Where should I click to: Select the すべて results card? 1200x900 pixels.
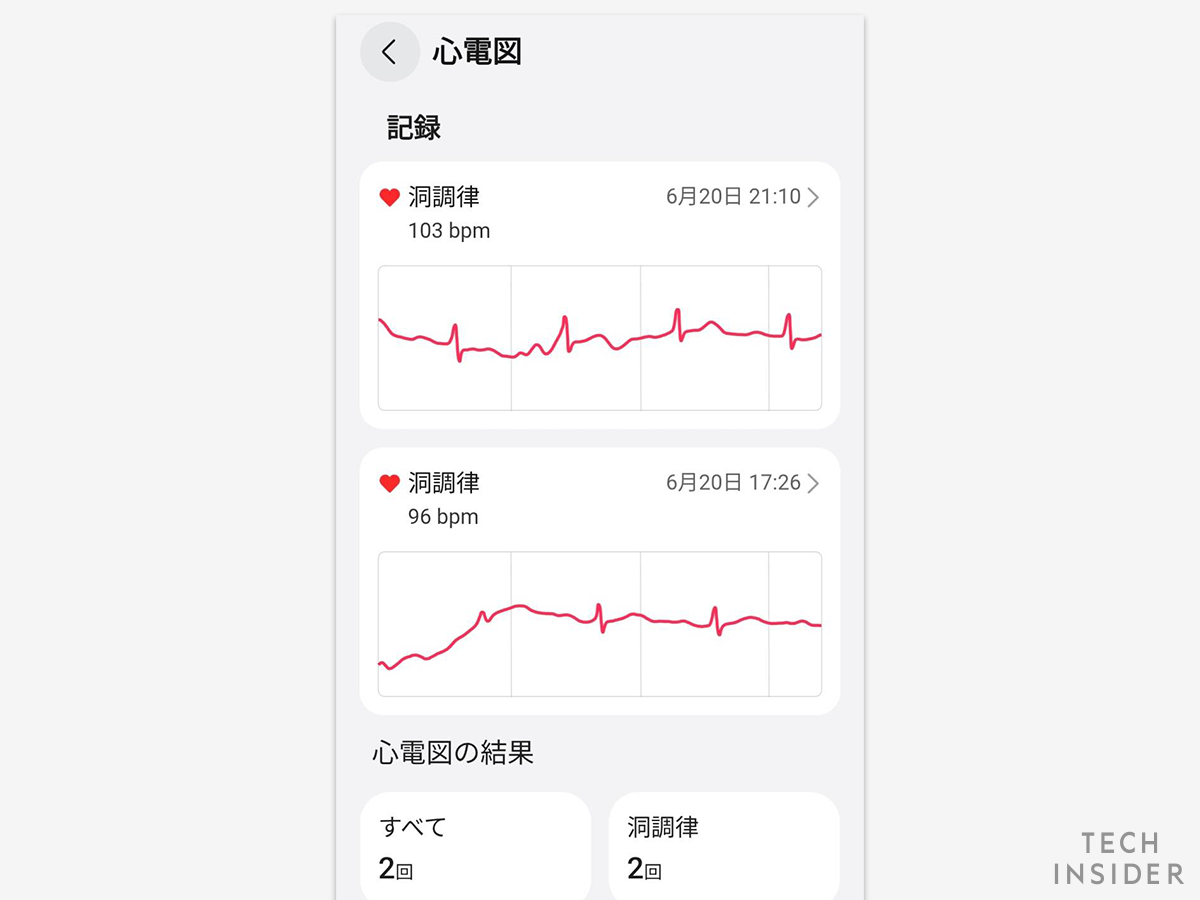point(475,846)
